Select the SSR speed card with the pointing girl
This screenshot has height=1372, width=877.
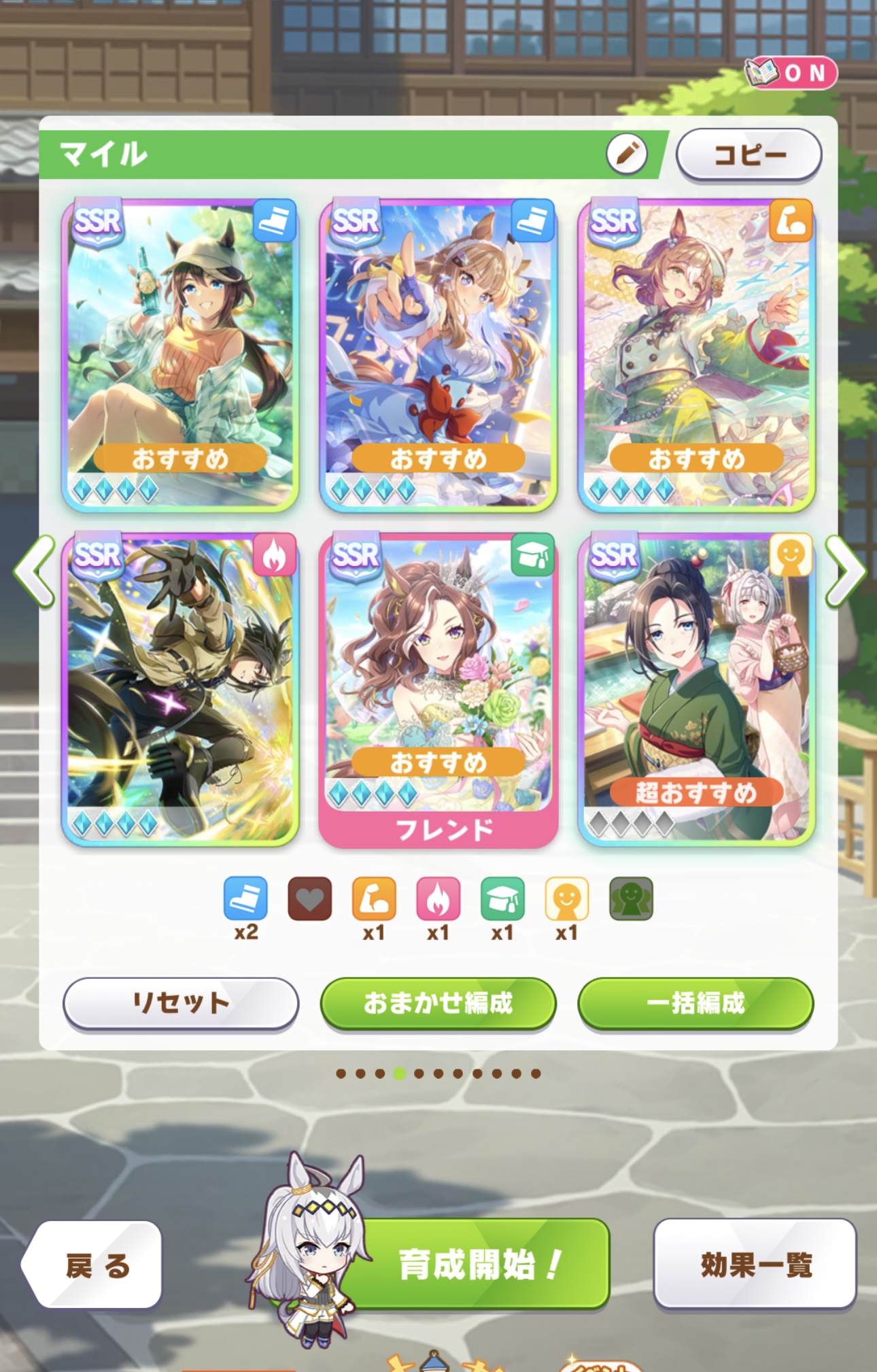(x=439, y=354)
